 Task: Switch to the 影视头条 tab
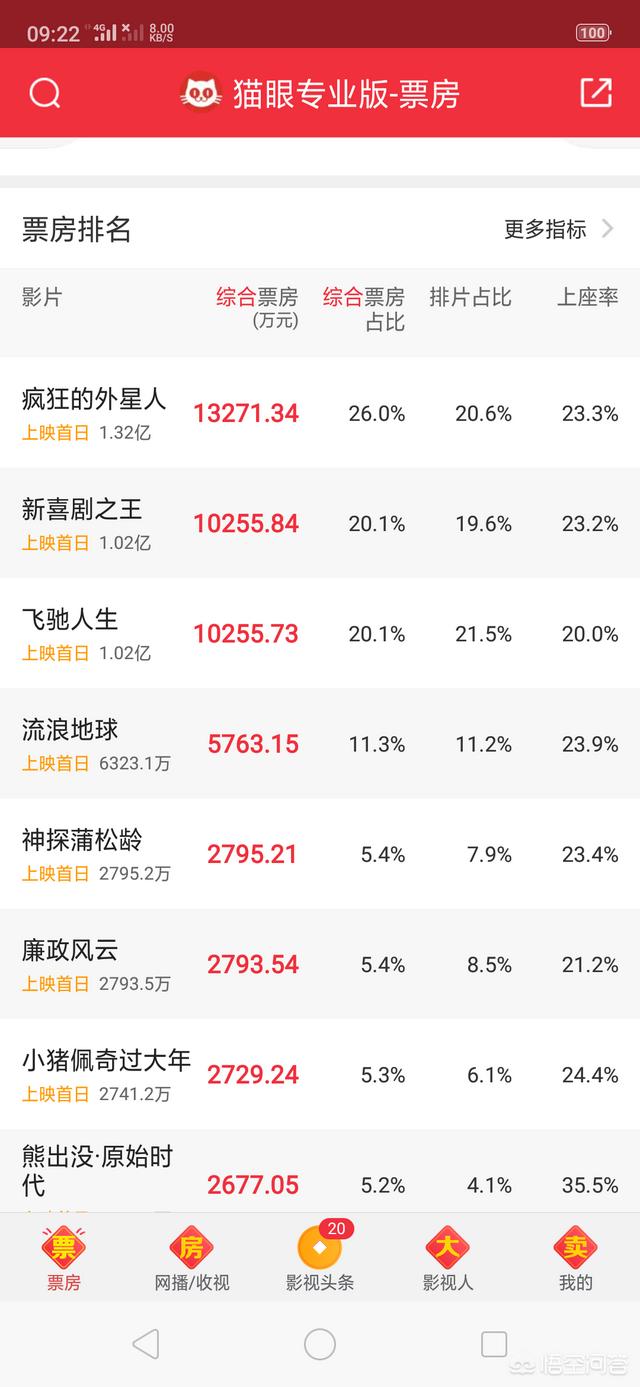pos(320,1258)
